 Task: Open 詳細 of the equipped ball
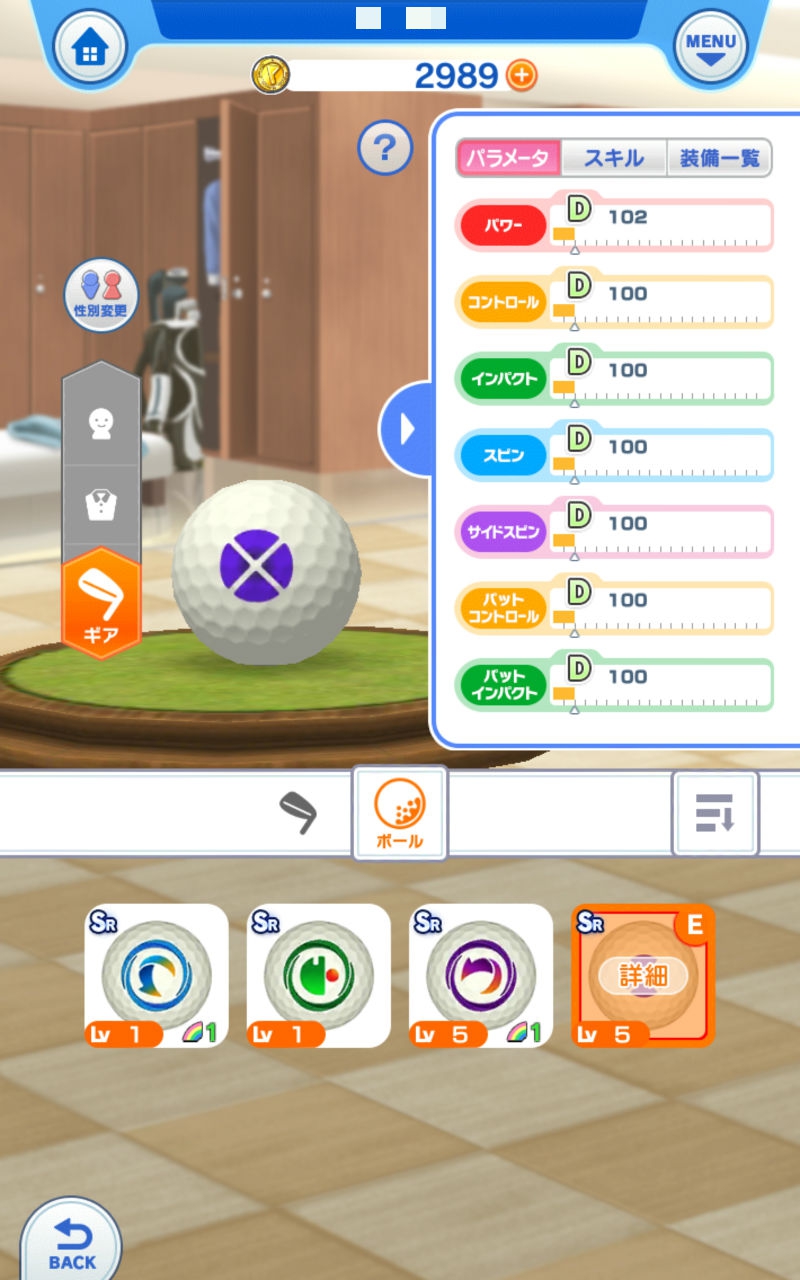642,975
